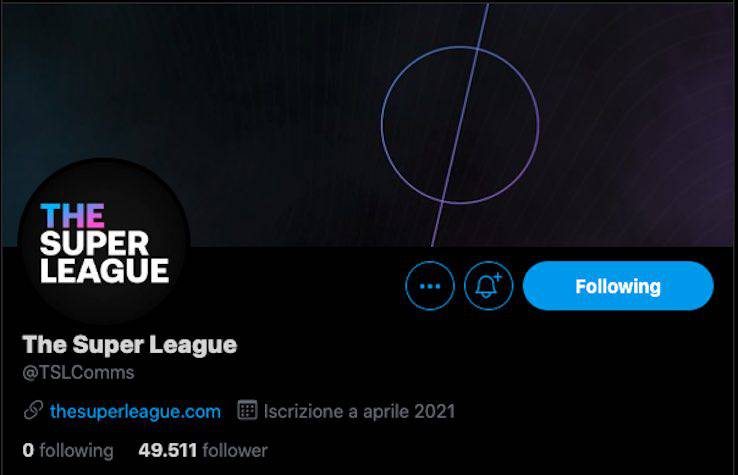Open the three-dot more options menu
Image resolution: width=738 pixels, height=475 pixels.
[x=430, y=287]
